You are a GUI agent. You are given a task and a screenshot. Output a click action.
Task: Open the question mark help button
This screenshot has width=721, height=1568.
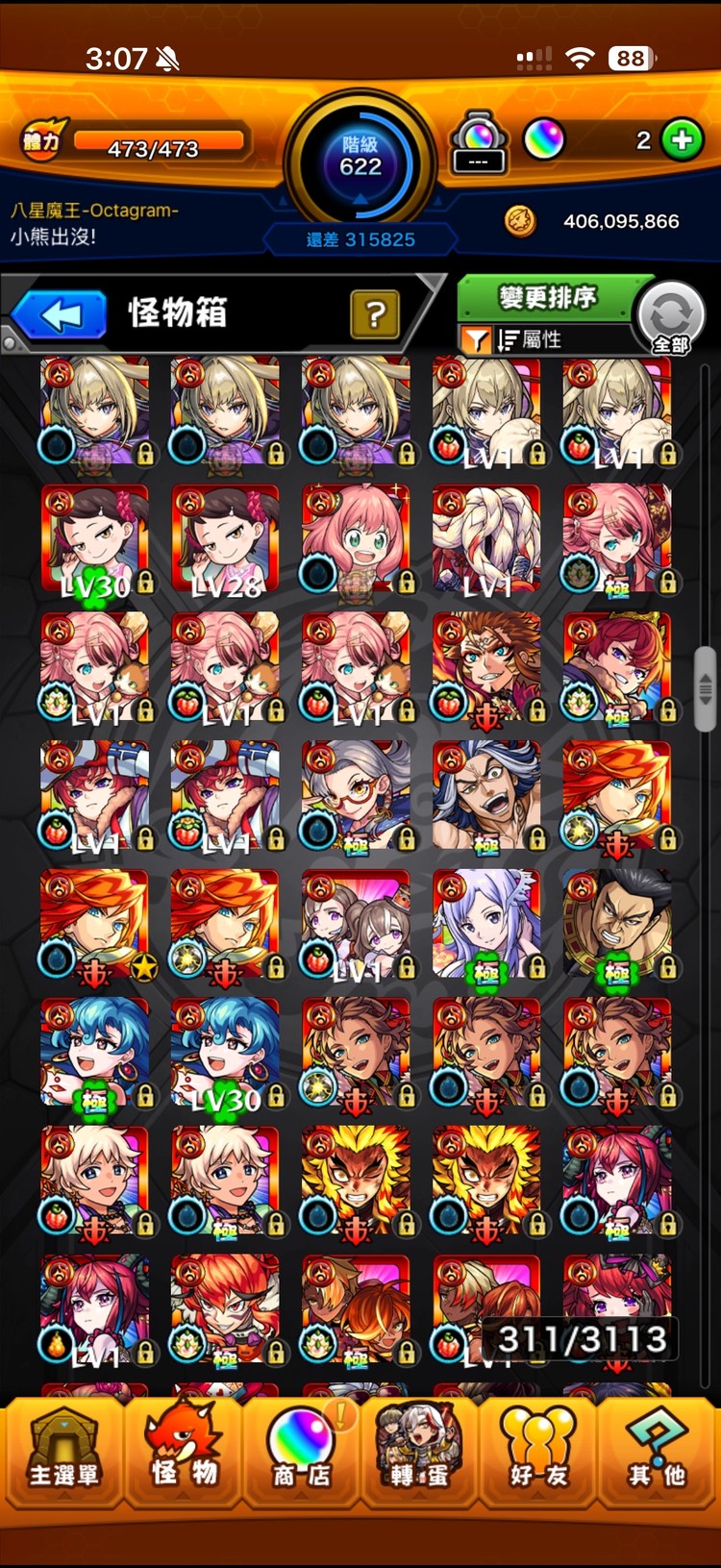point(375,314)
